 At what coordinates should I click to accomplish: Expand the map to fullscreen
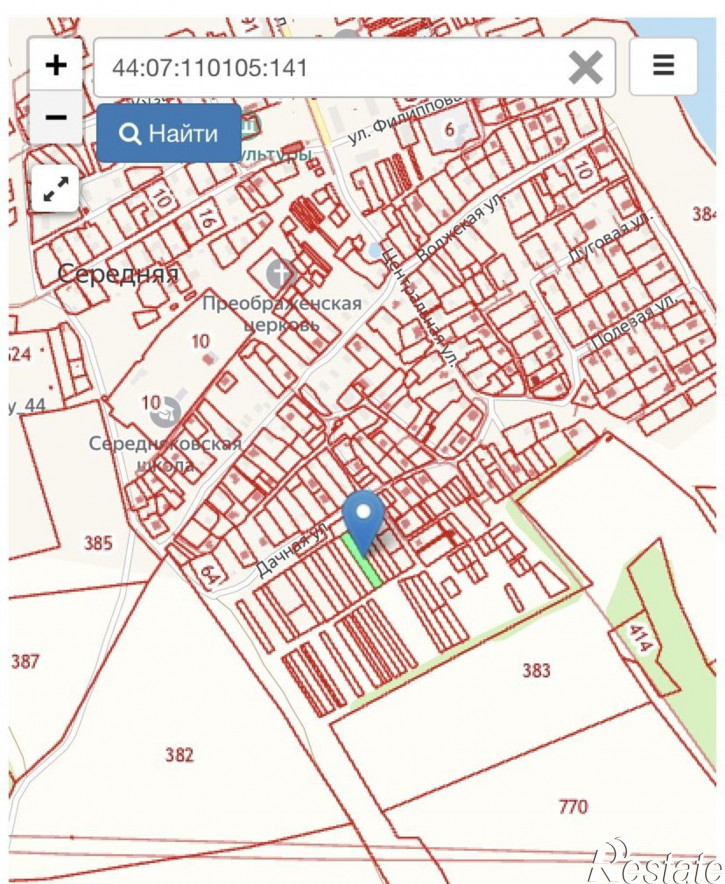(56, 187)
